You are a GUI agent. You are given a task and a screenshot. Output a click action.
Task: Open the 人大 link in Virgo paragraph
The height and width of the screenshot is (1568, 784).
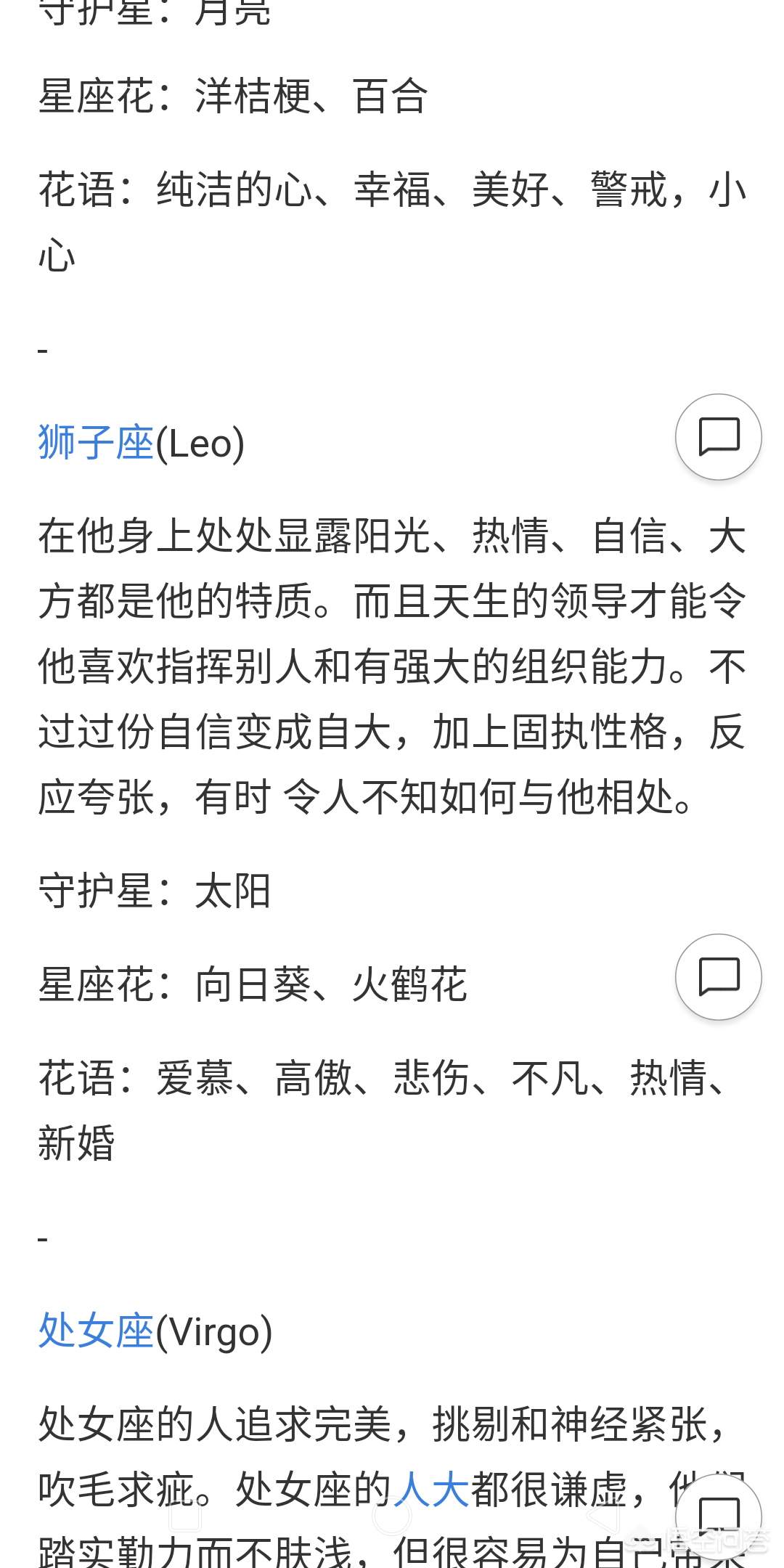coord(432,1490)
